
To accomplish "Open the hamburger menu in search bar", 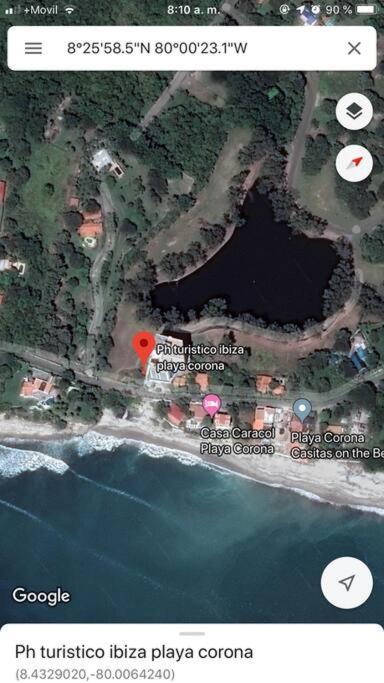I will [33, 48].
